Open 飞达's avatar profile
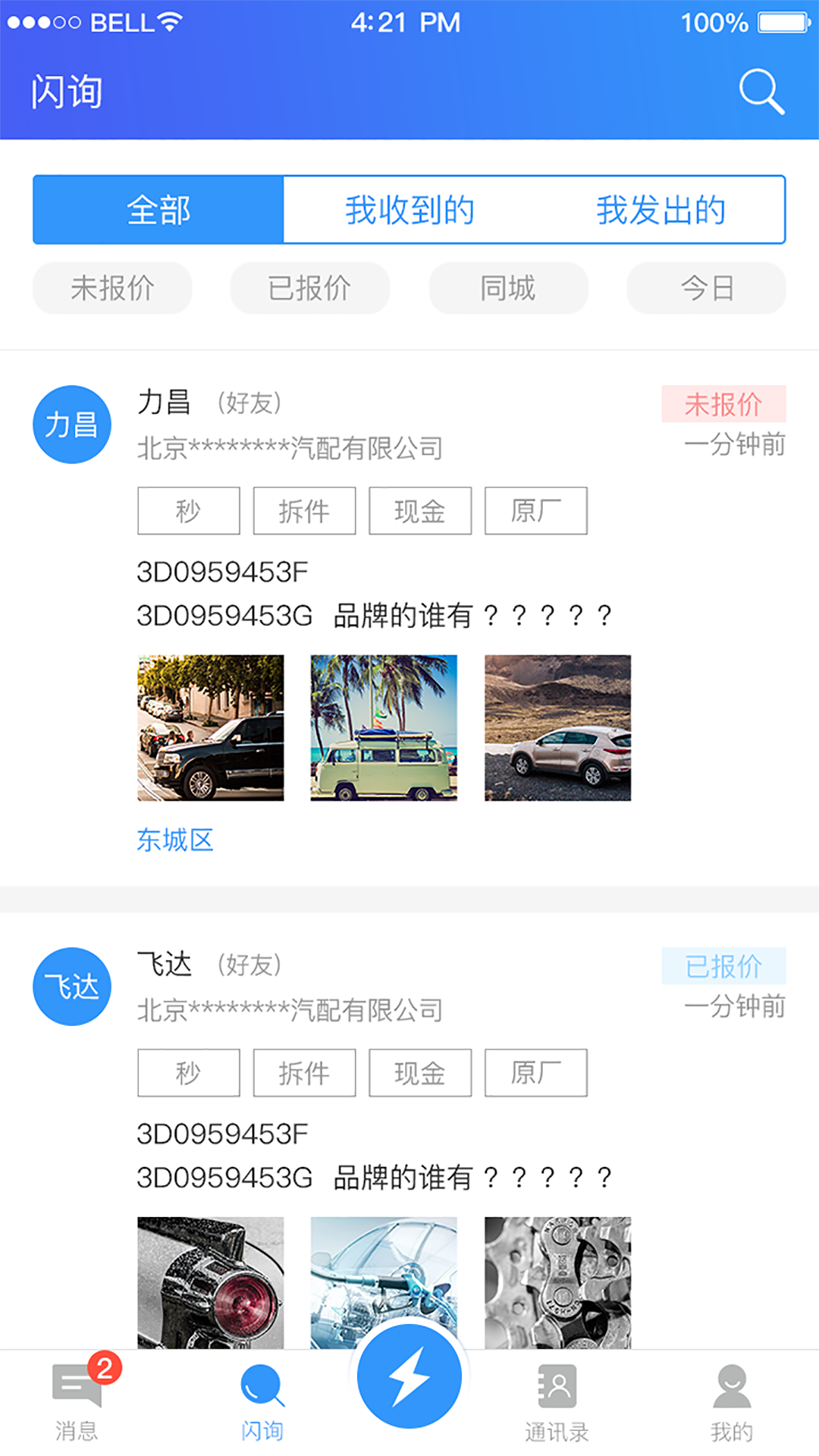 tap(72, 987)
